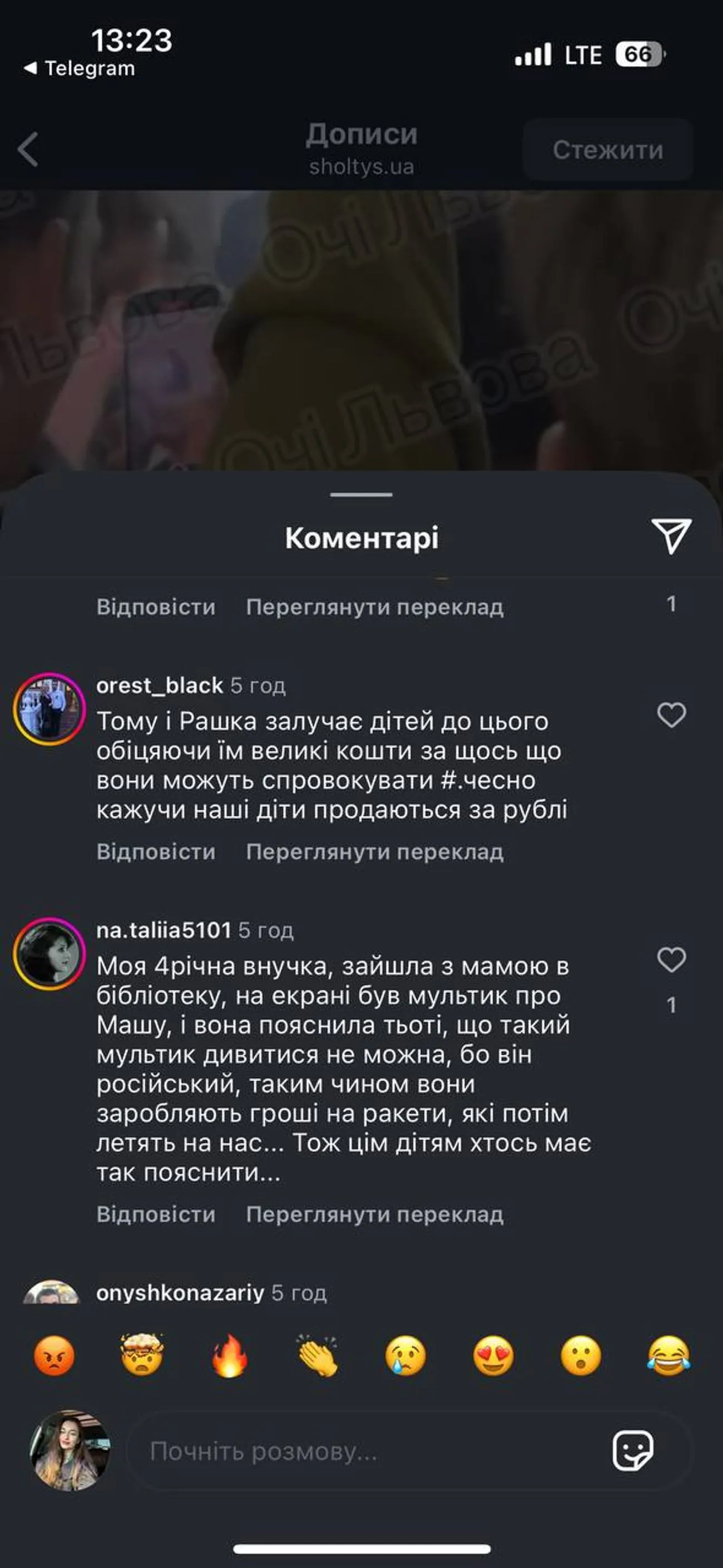
Task: View translation of orest_black's comment
Action: [374, 852]
